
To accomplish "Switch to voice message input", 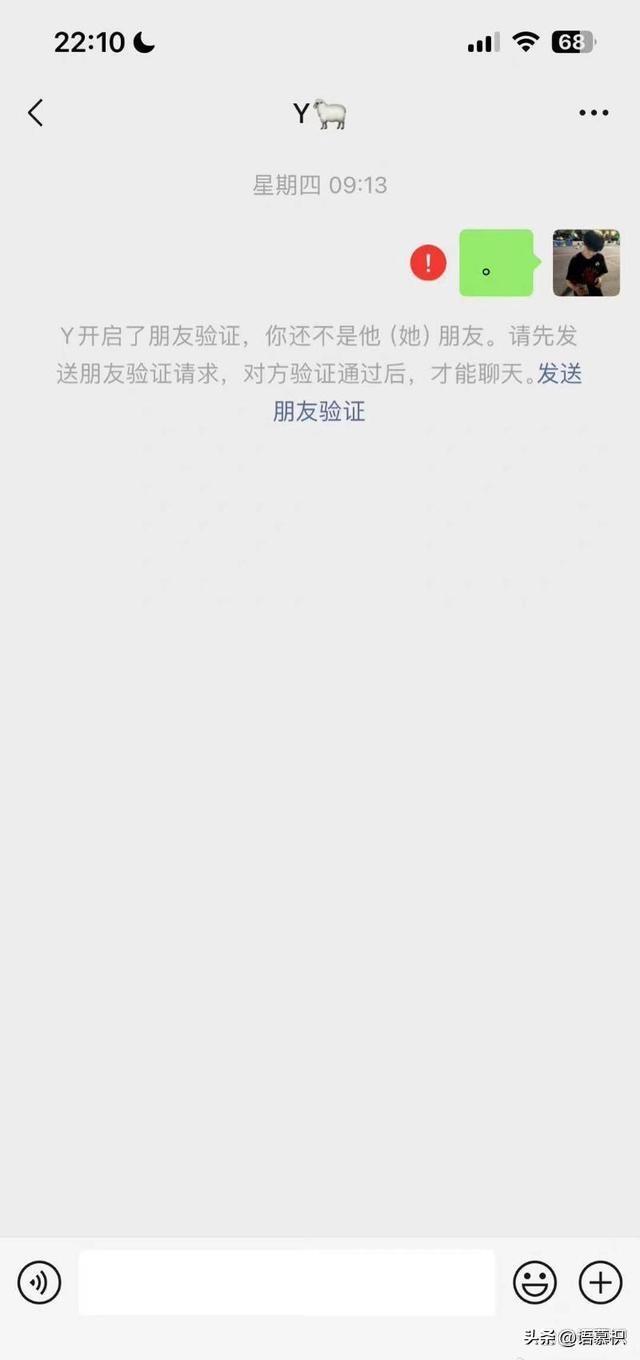I will [40, 1282].
